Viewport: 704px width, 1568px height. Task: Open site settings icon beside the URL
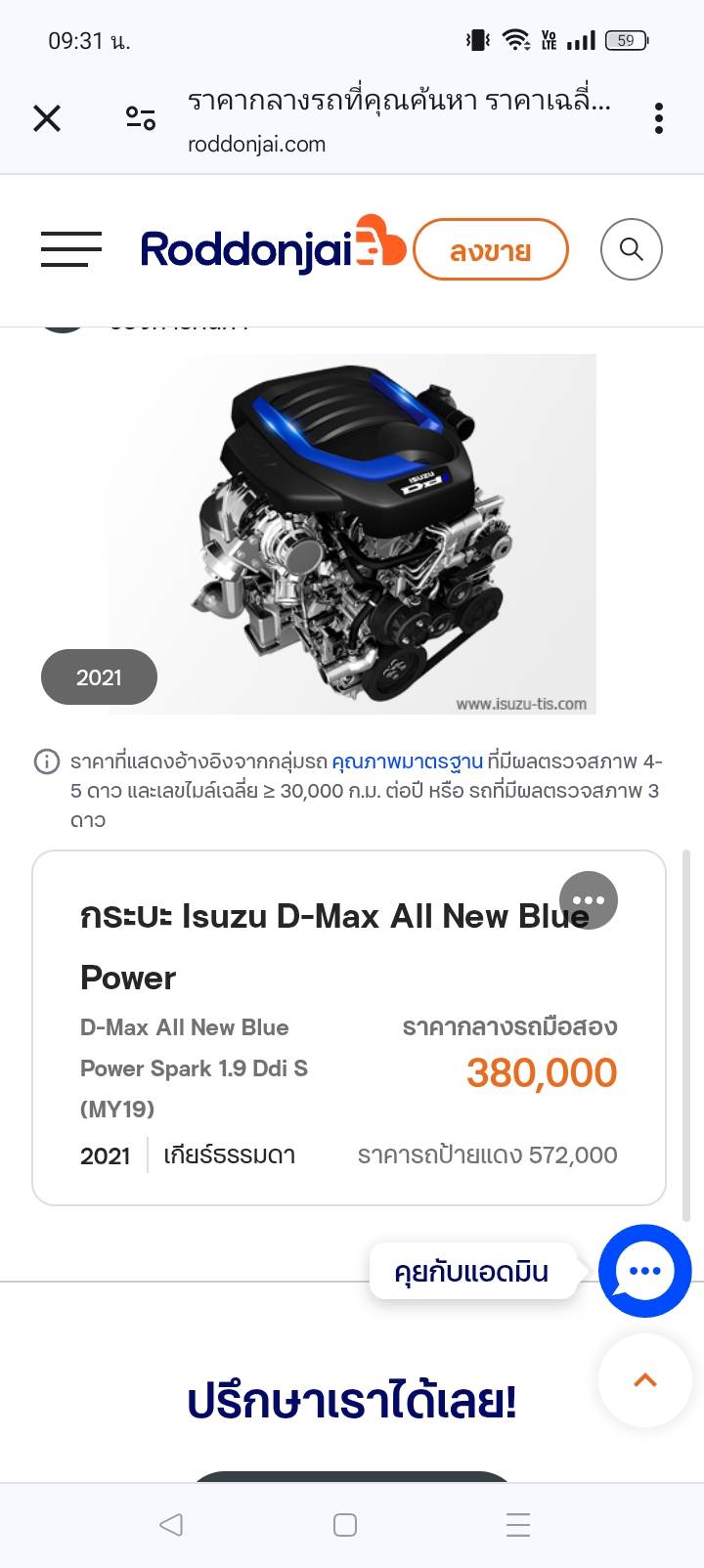coord(141,119)
